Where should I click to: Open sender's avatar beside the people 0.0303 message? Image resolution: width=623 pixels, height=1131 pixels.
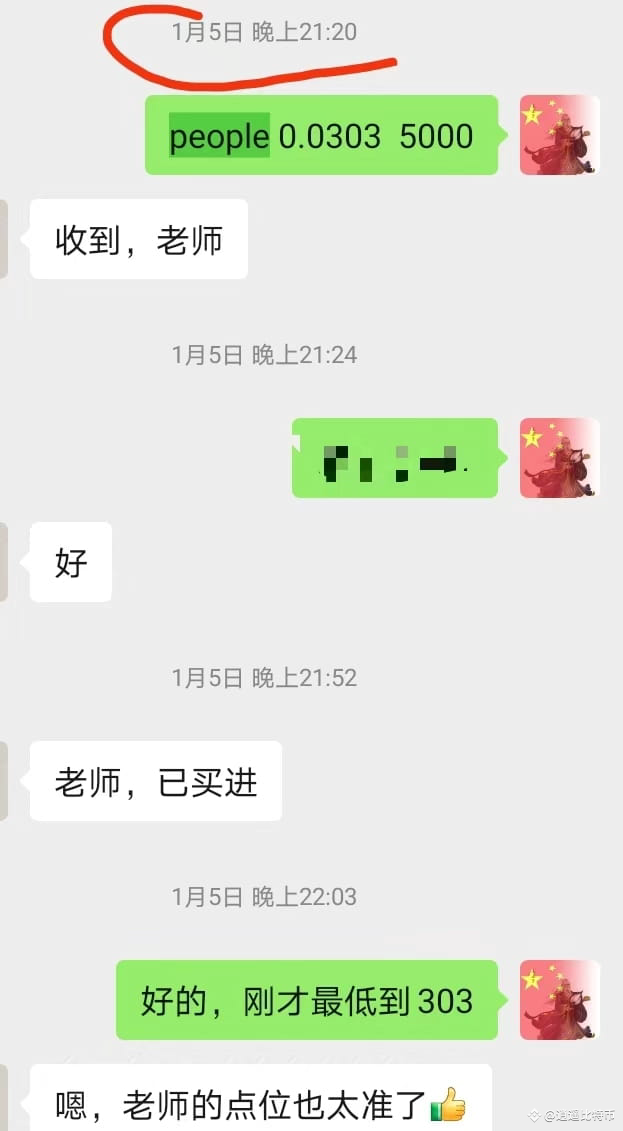[559, 135]
